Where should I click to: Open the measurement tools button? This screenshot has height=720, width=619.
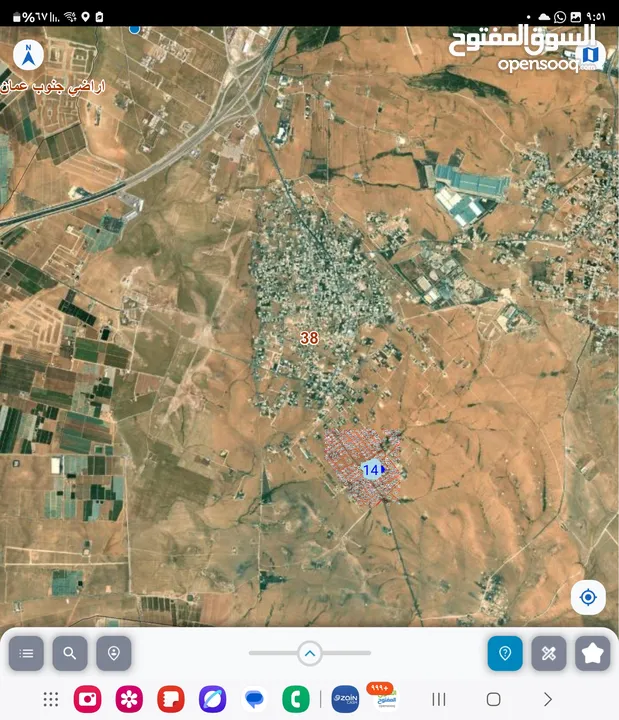coord(548,653)
